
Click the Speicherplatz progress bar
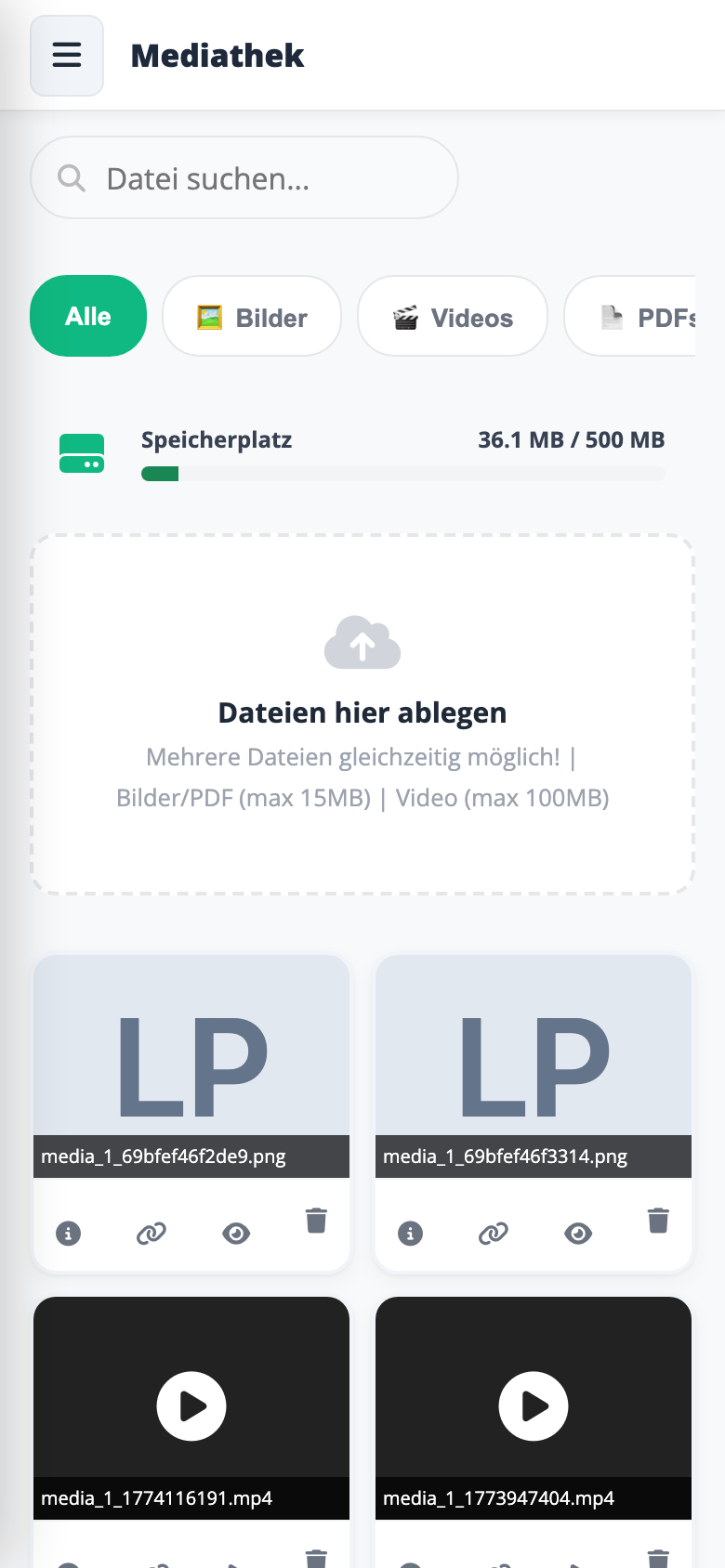click(402, 473)
